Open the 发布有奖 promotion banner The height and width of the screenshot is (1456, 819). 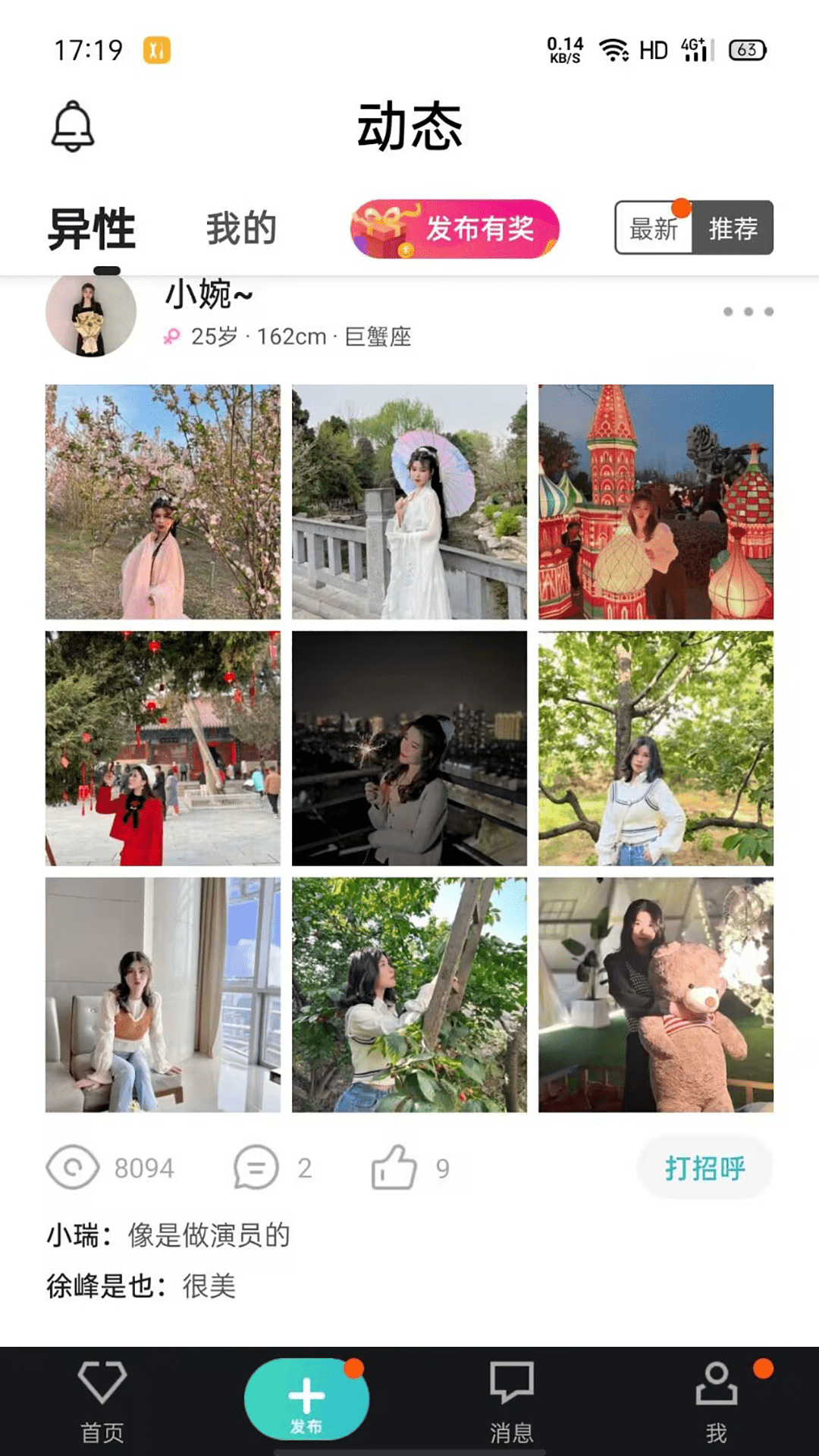pyautogui.click(x=455, y=229)
